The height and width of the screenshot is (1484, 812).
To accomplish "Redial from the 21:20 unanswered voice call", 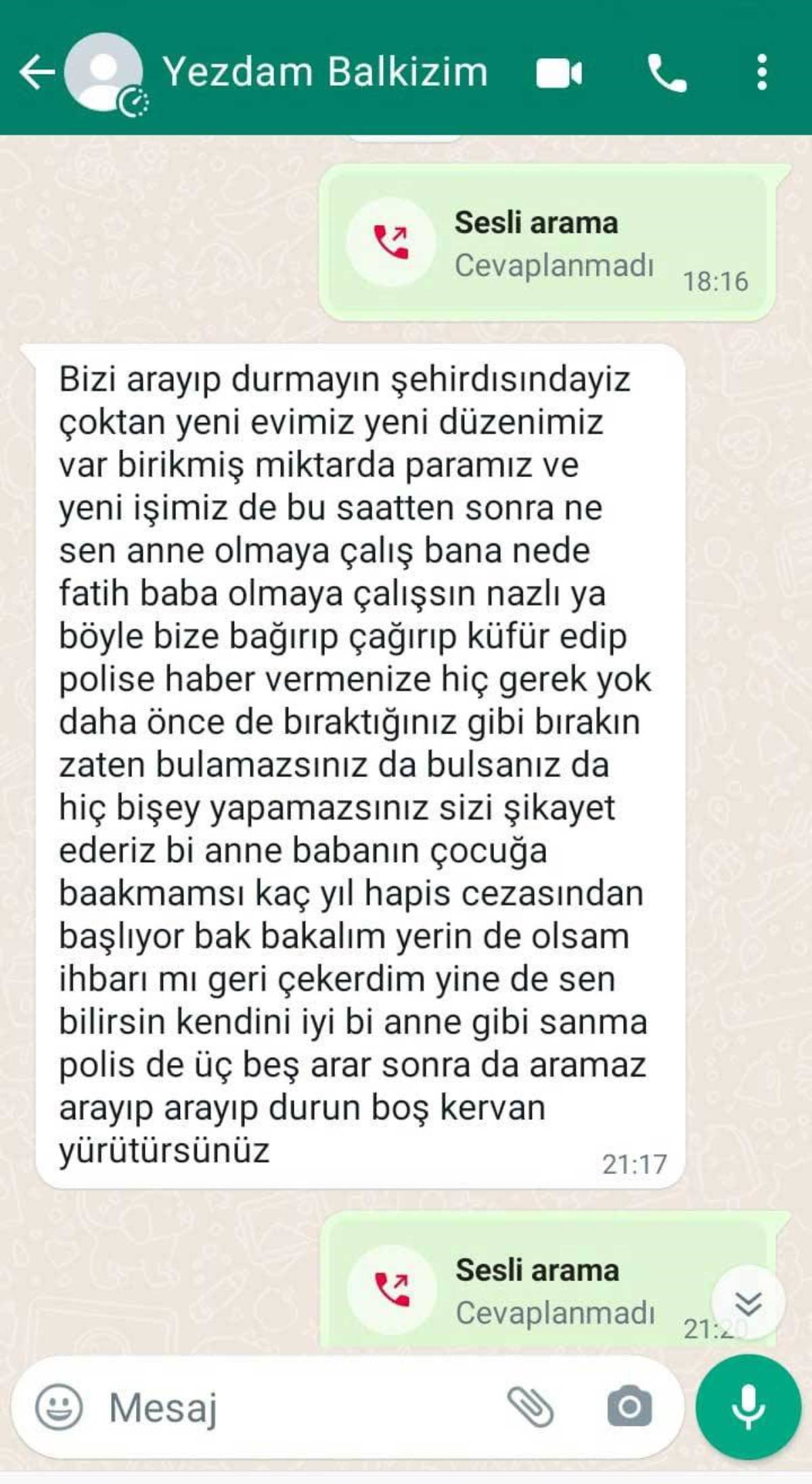I will [392, 1289].
